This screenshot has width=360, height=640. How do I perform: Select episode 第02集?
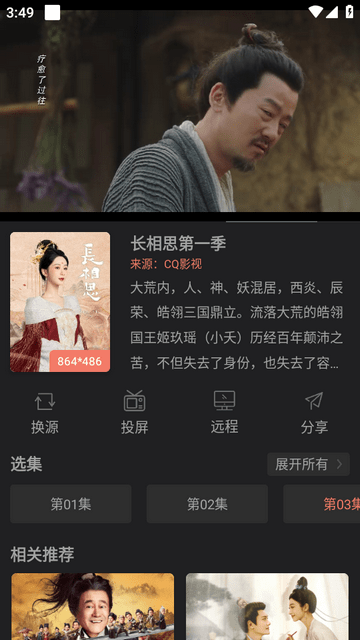point(207,504)
